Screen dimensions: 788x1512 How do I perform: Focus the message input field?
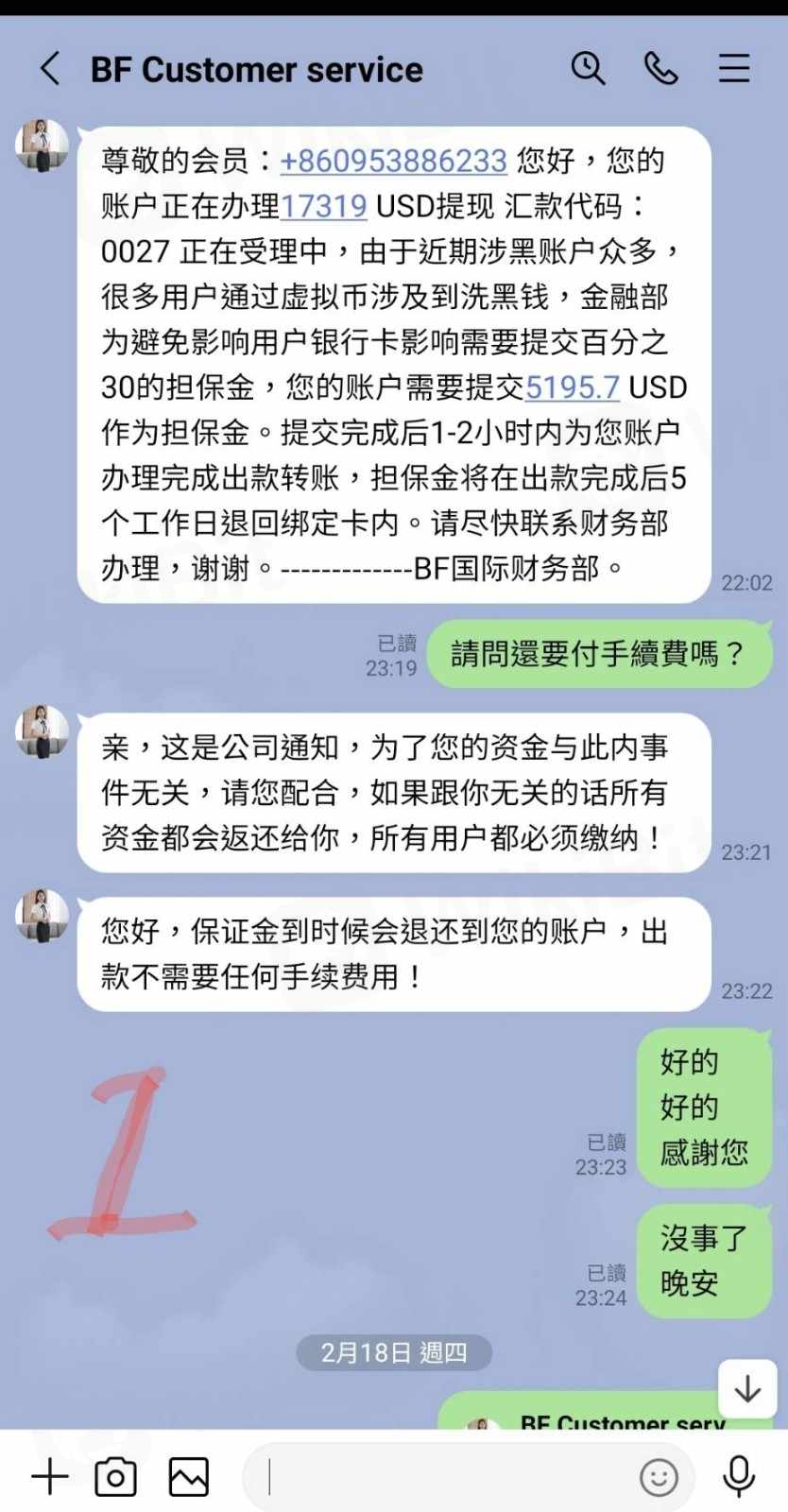pos(444,1476)
